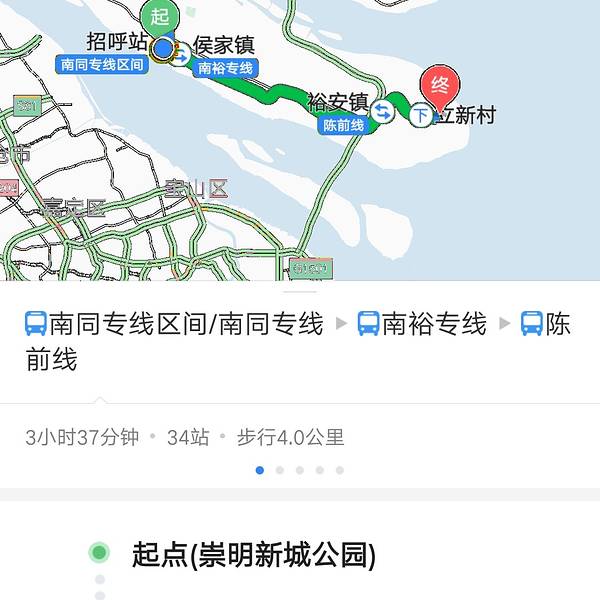Select the 起点(崇明新城公园) step
Screen dimensions: 600x600
253,554
